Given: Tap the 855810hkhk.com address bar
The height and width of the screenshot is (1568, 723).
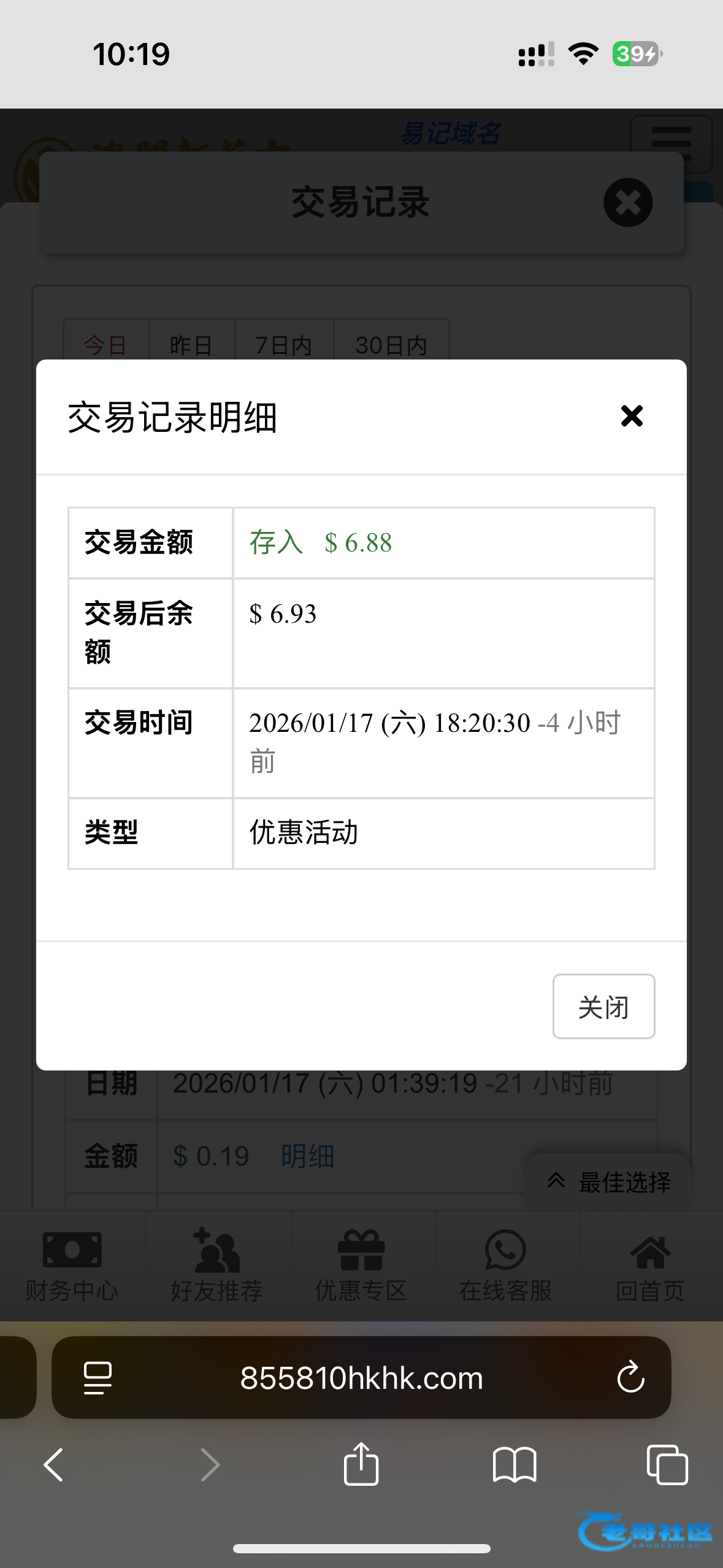Looking at the screenshot, I should [x=361, y=1378].
